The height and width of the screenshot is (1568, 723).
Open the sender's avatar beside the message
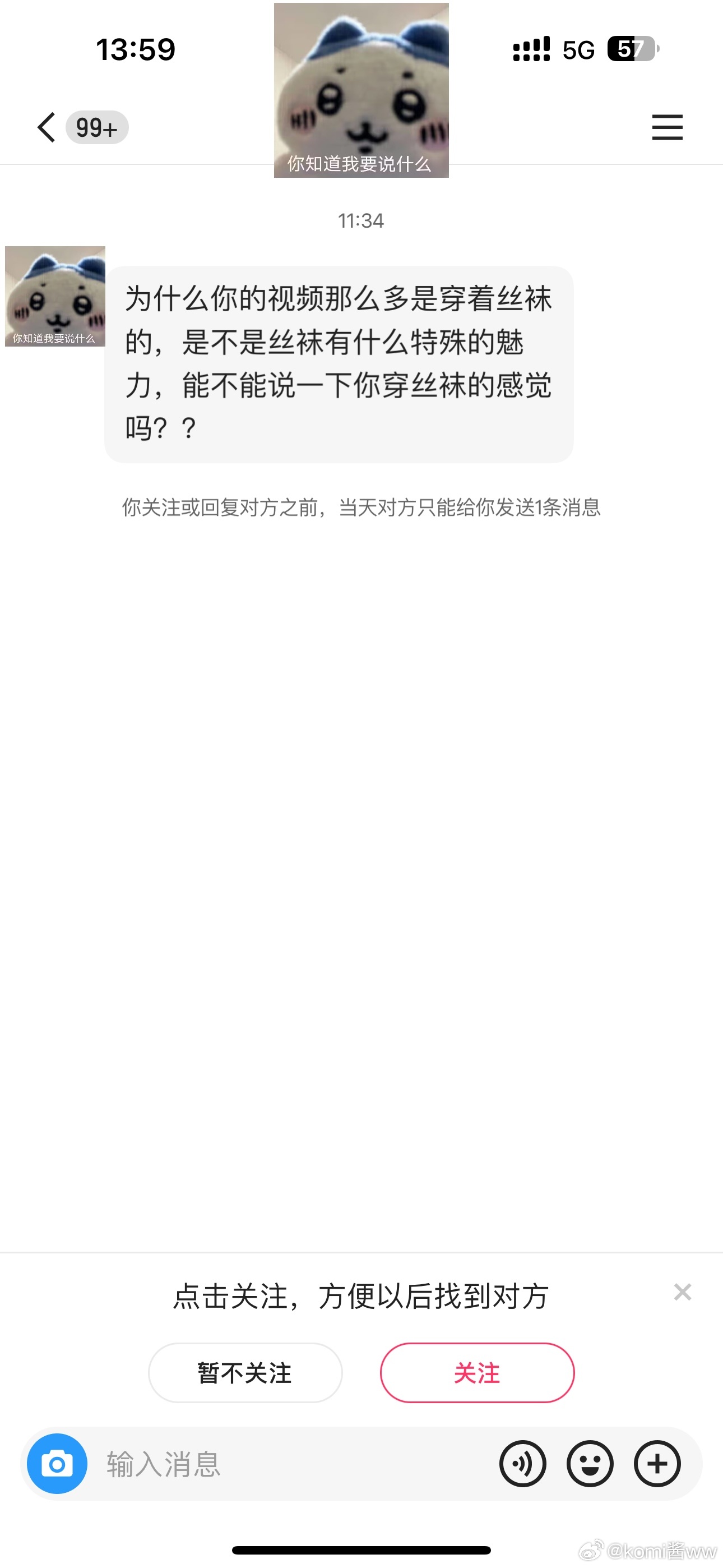pyautogui.click(x=55, y=297)
